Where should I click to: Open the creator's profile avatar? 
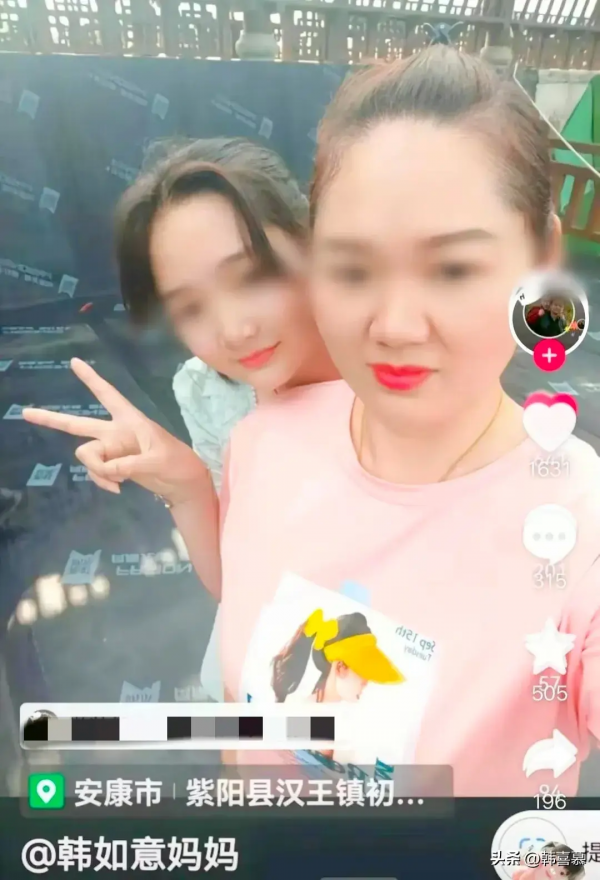click(x=549, y=314)
